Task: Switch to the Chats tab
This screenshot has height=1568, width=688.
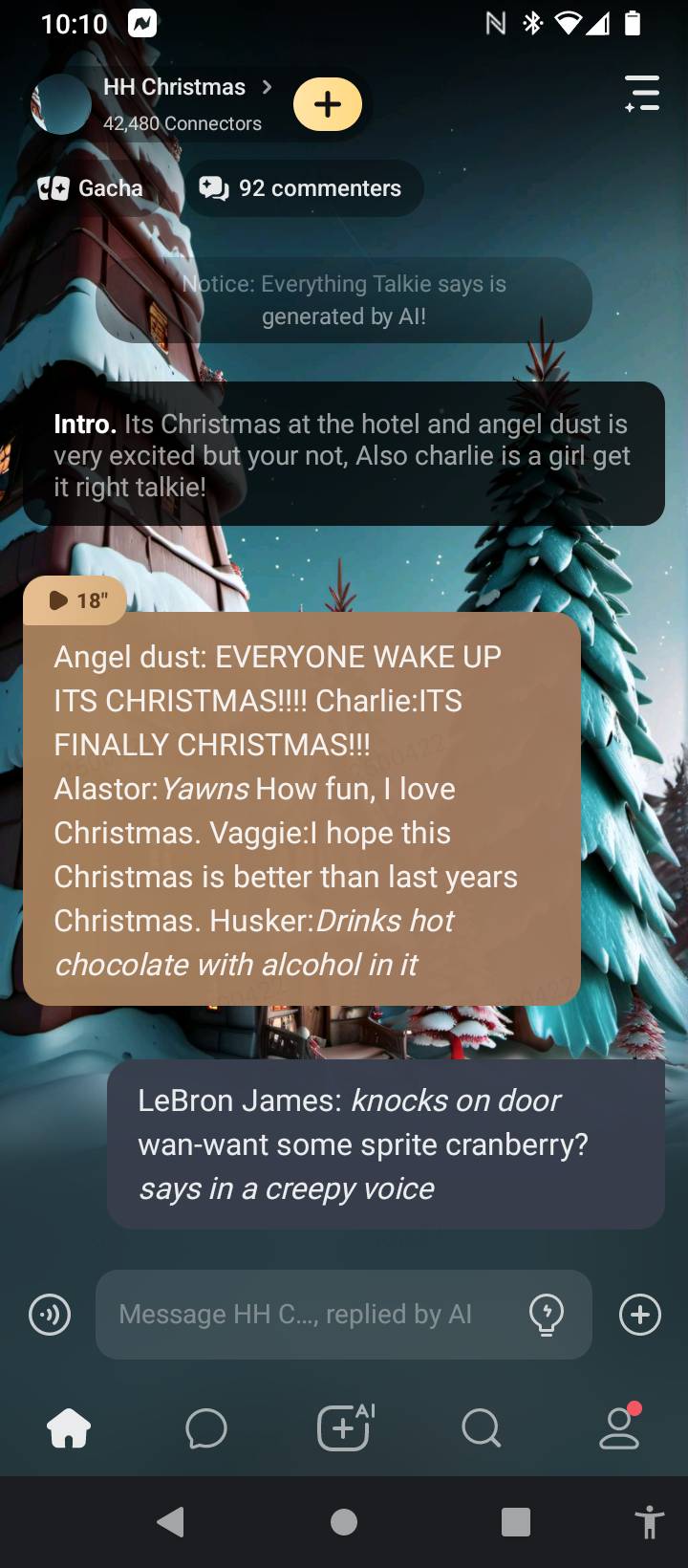Action: coord(206,1429)
